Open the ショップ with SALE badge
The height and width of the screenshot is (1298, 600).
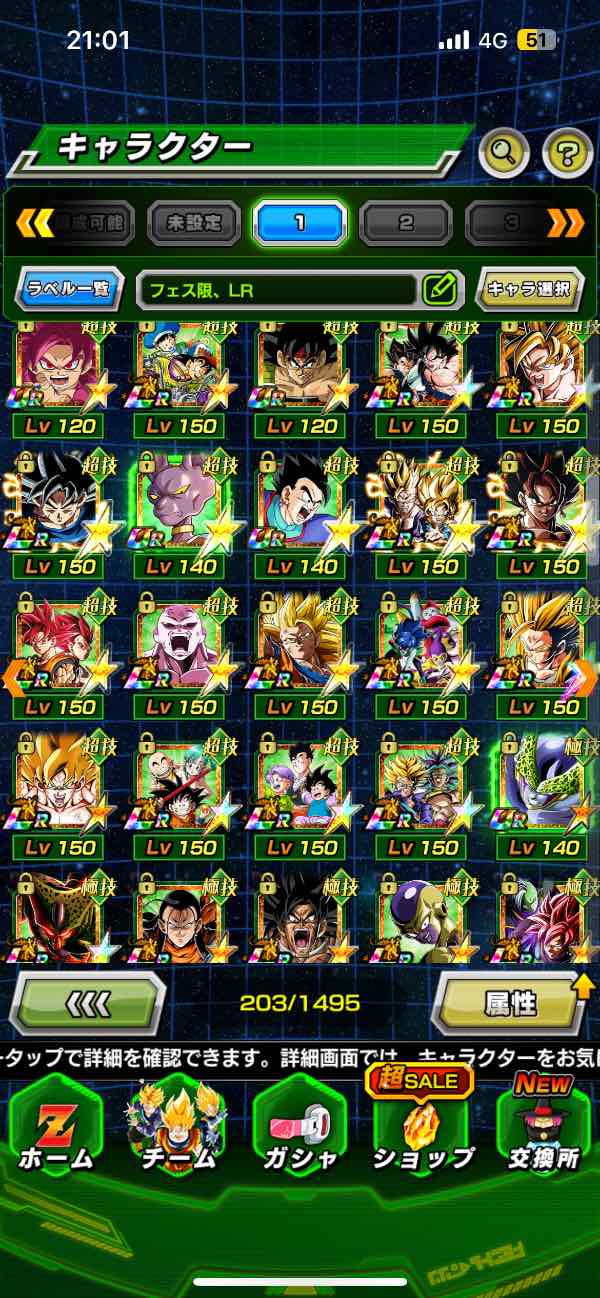click(421, 1127)
